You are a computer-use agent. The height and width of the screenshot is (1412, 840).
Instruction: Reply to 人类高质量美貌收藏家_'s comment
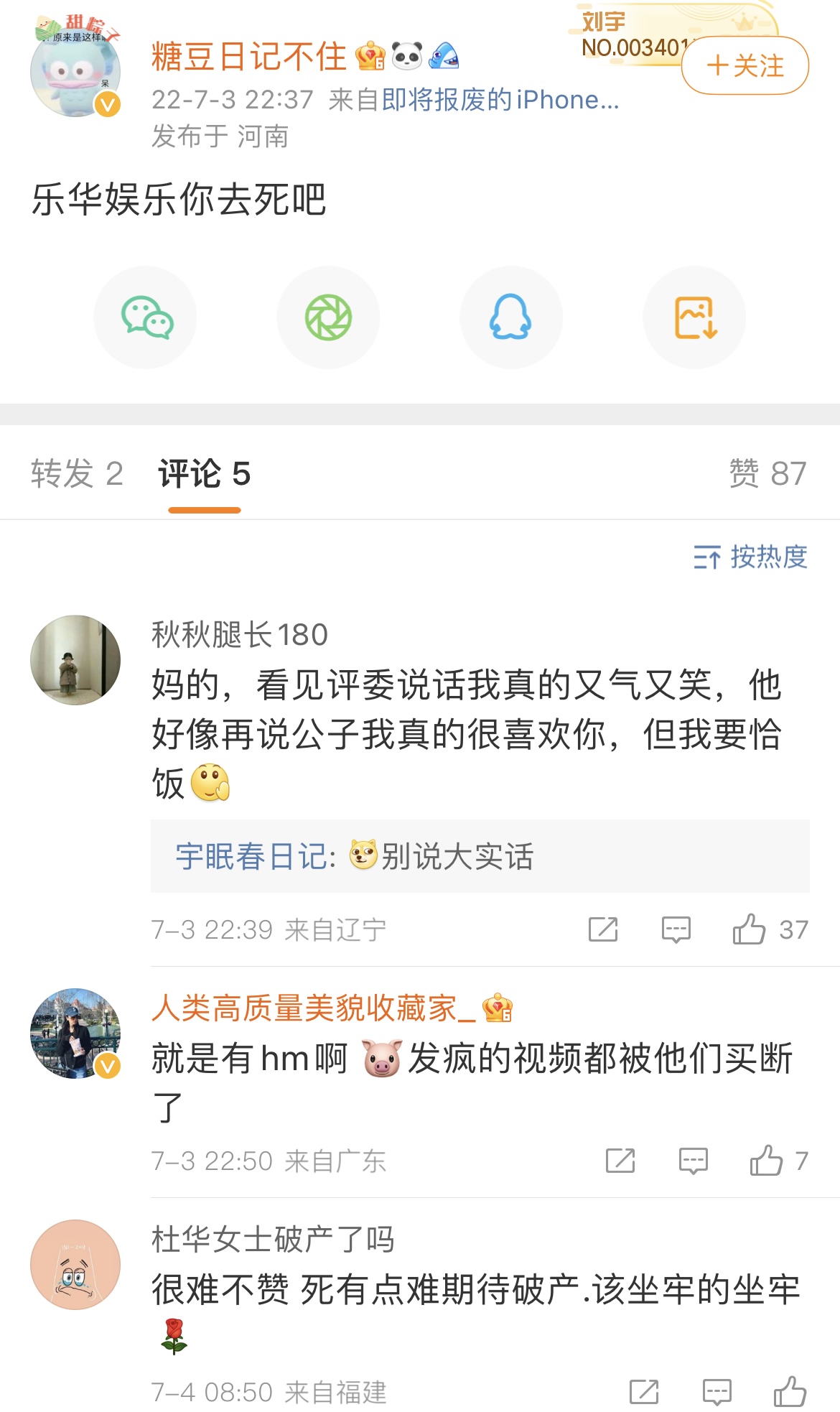coord(693,1161)
